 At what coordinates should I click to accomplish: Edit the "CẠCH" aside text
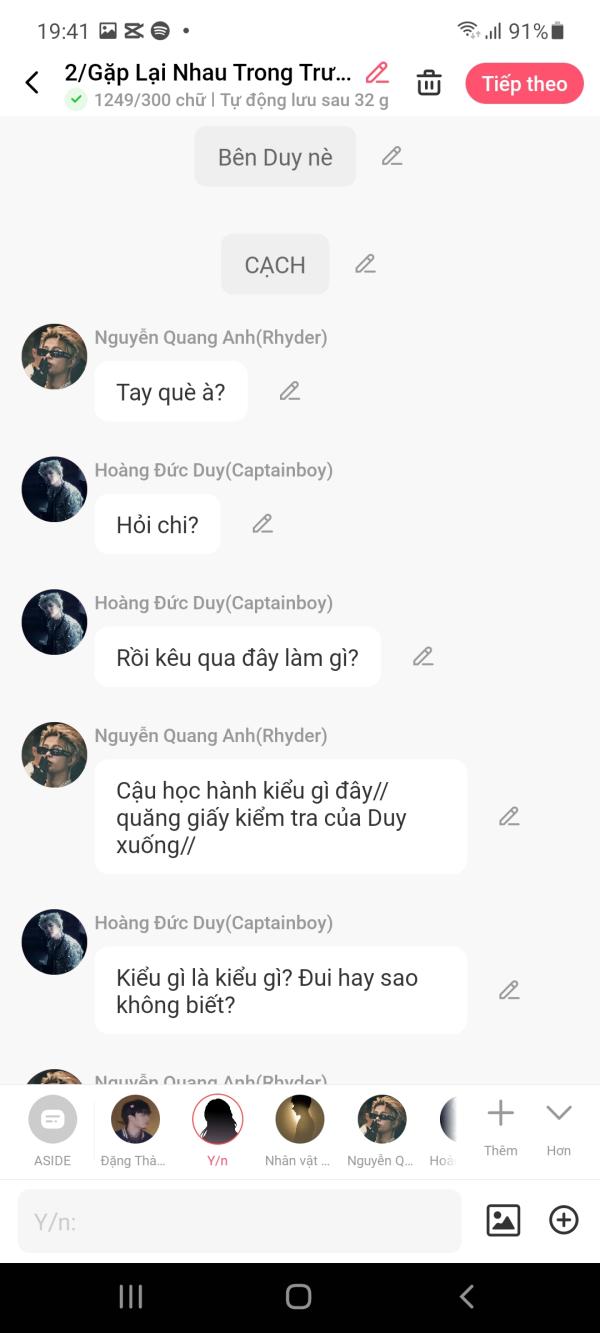click(x=365, y=264)
